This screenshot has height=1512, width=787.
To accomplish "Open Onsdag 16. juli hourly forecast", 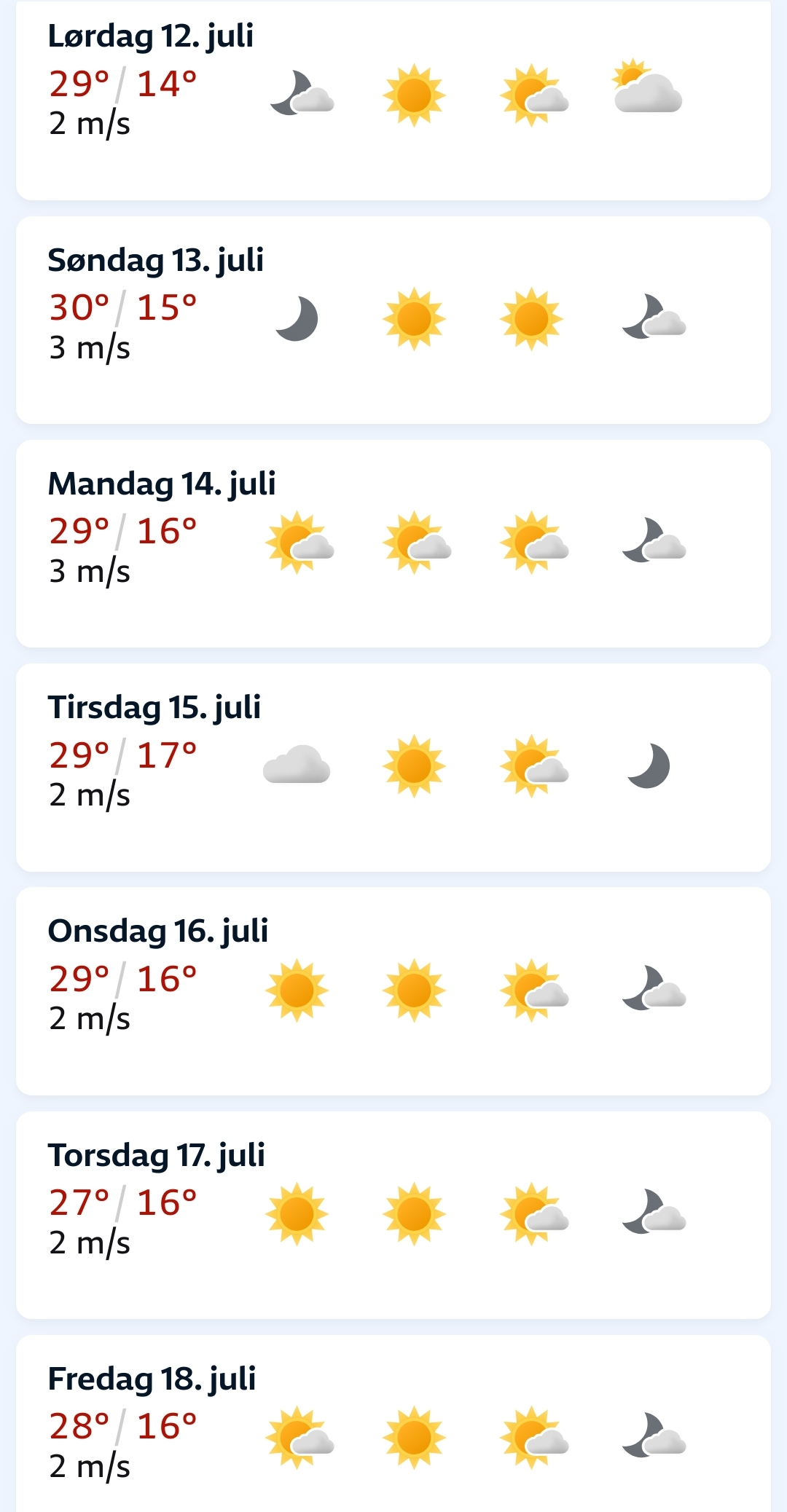I will click(393, 991).
